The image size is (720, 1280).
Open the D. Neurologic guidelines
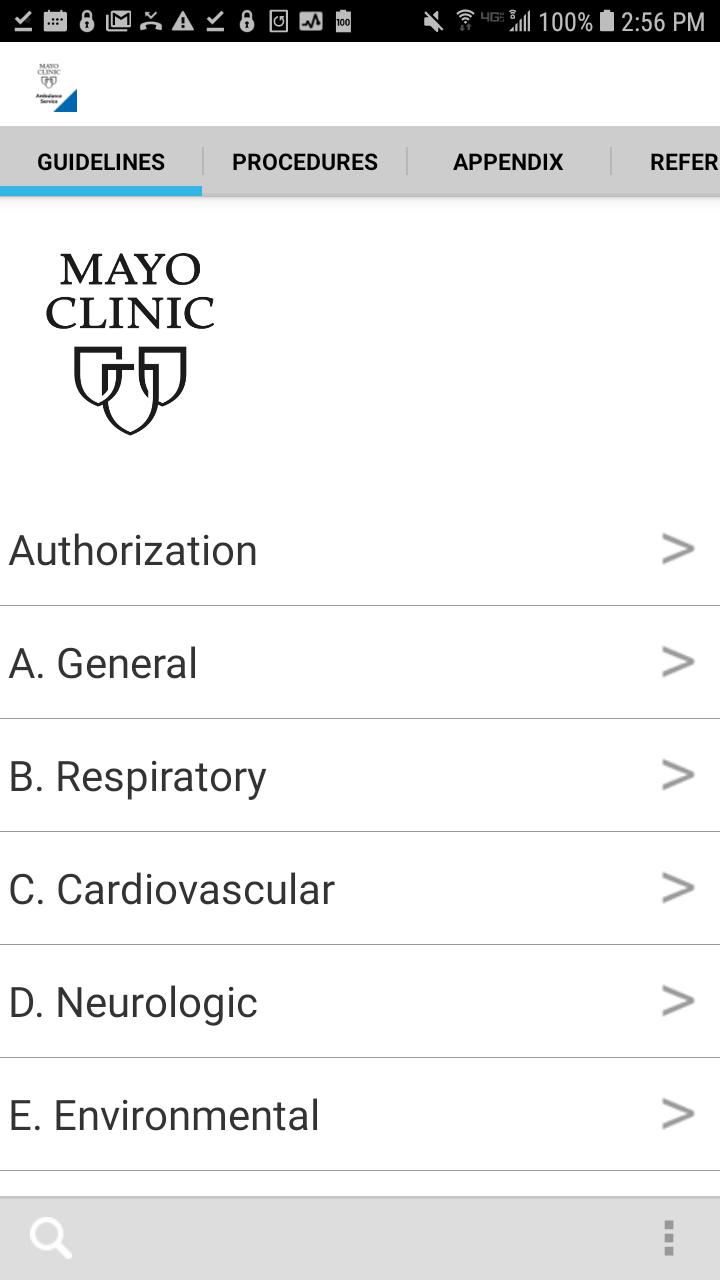coord(360,1002)
